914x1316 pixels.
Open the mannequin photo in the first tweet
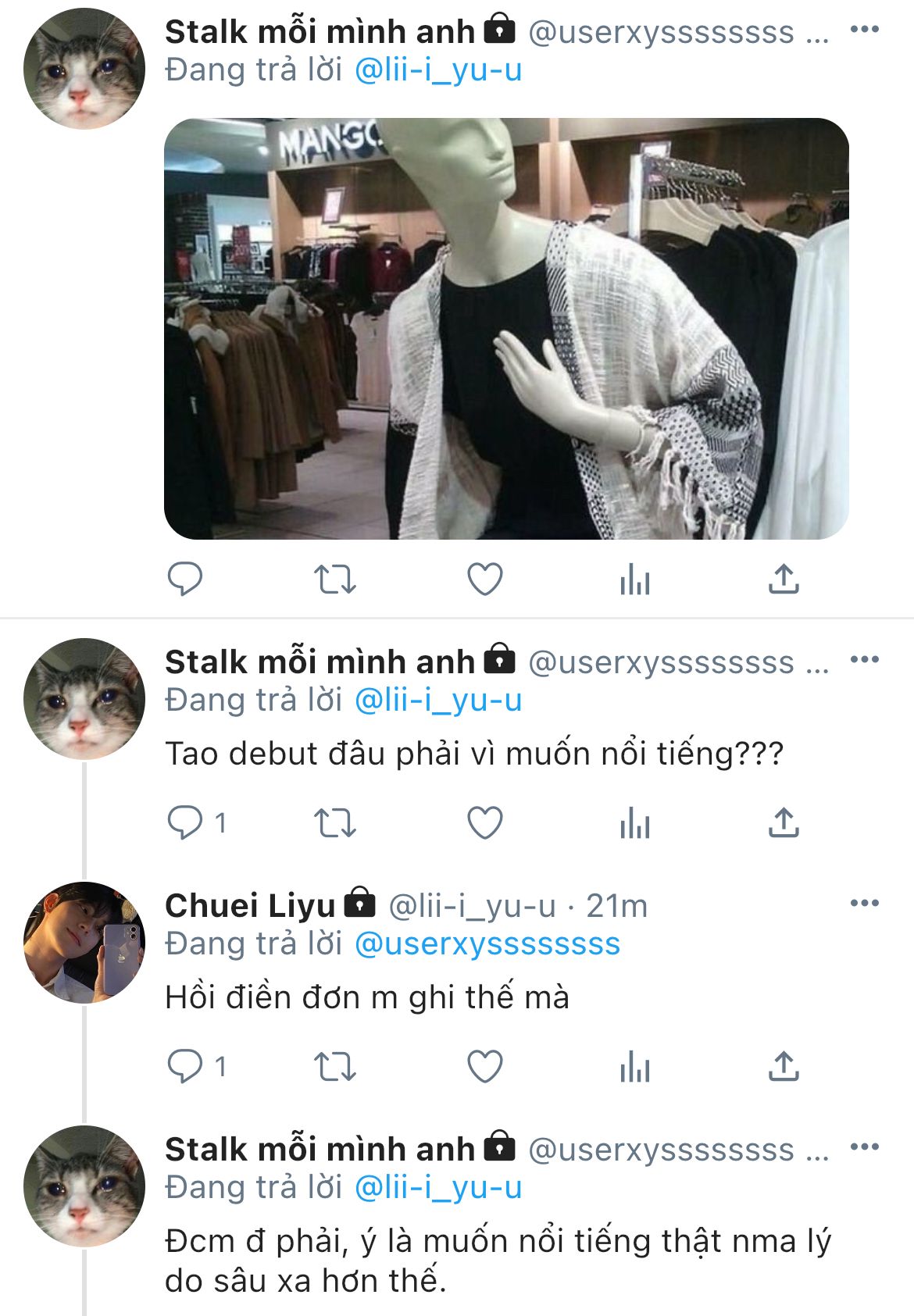click(x=506, y=328)
